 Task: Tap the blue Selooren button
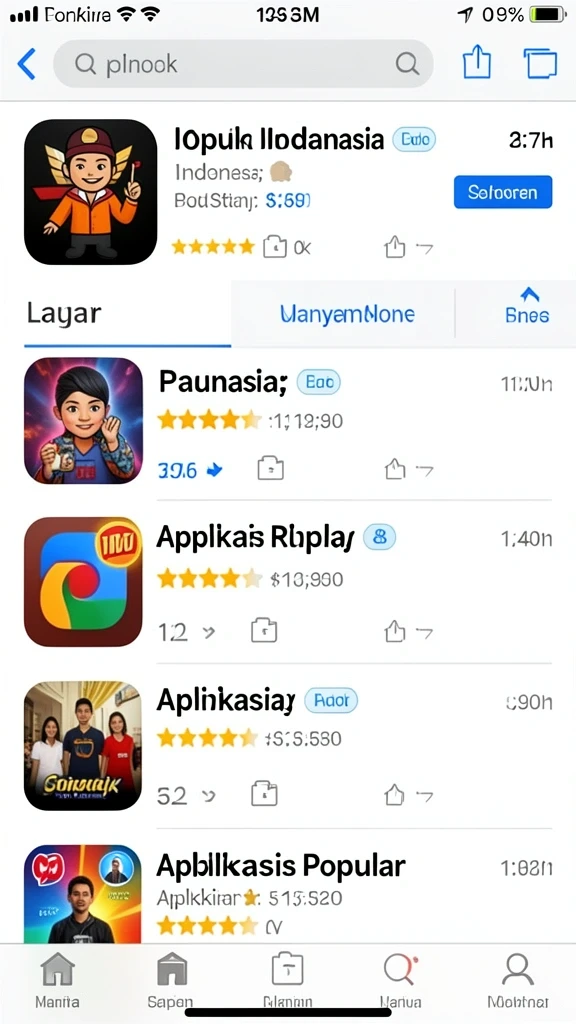(503, 192)
